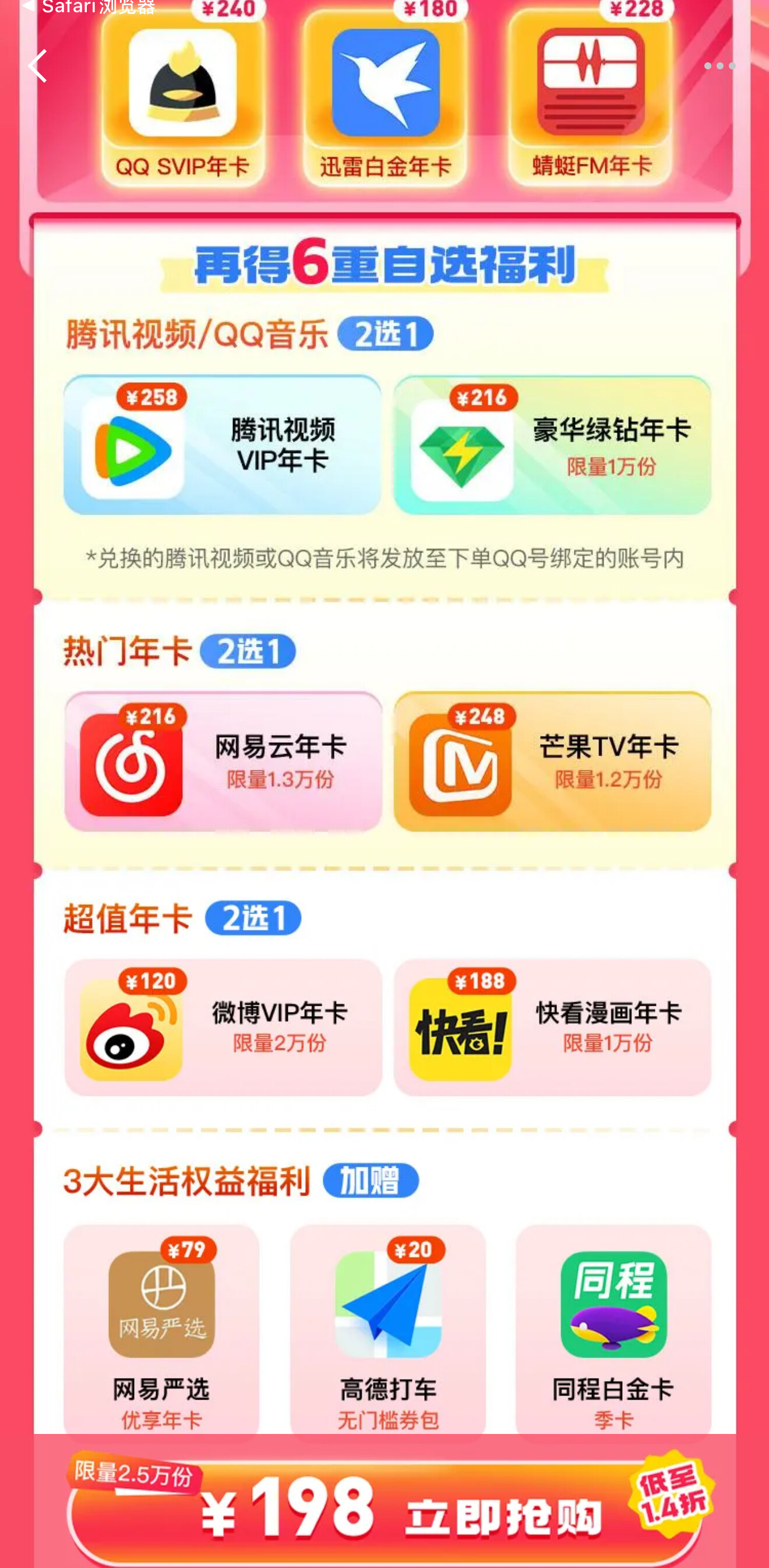
Task: Open the three-dot overflow menu
Action: pyautogui.click(x=719, y=66)
